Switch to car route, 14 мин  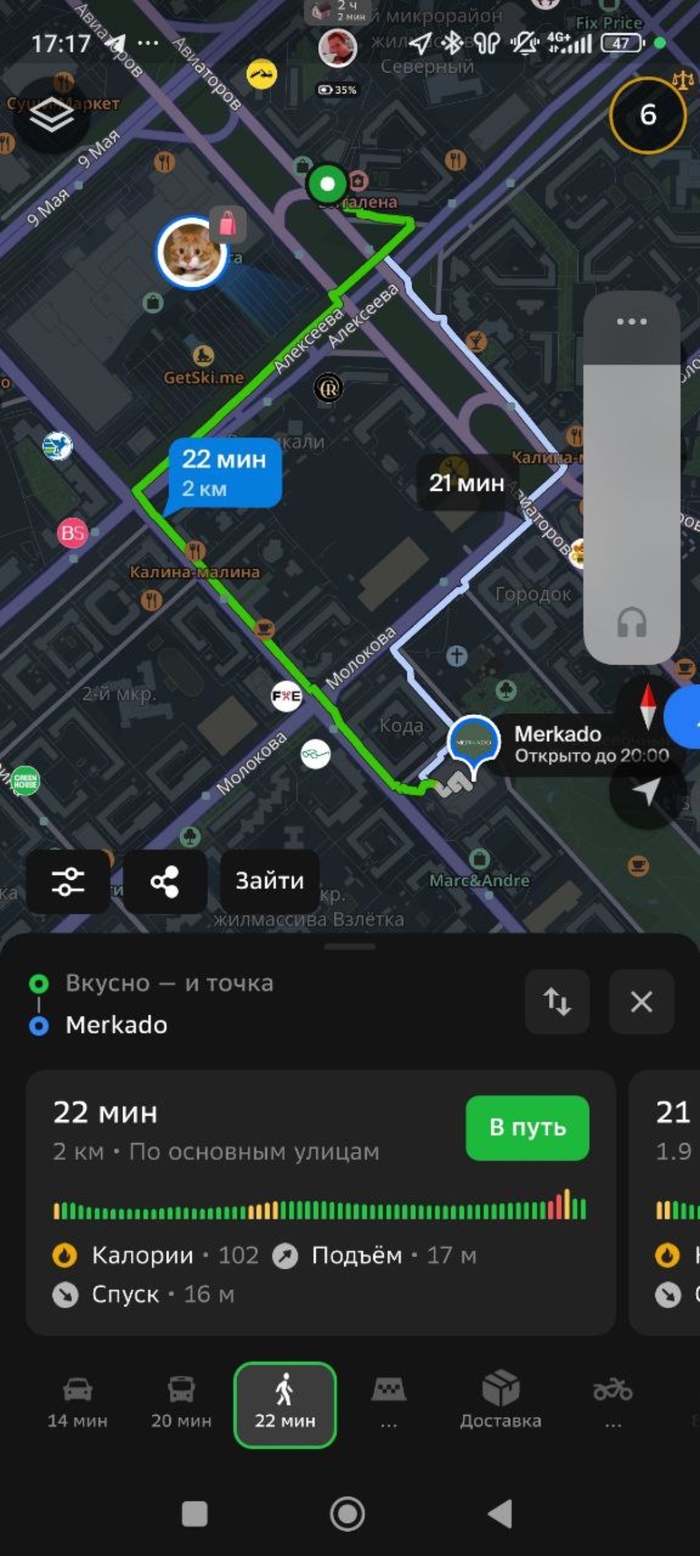[78, 1402]
